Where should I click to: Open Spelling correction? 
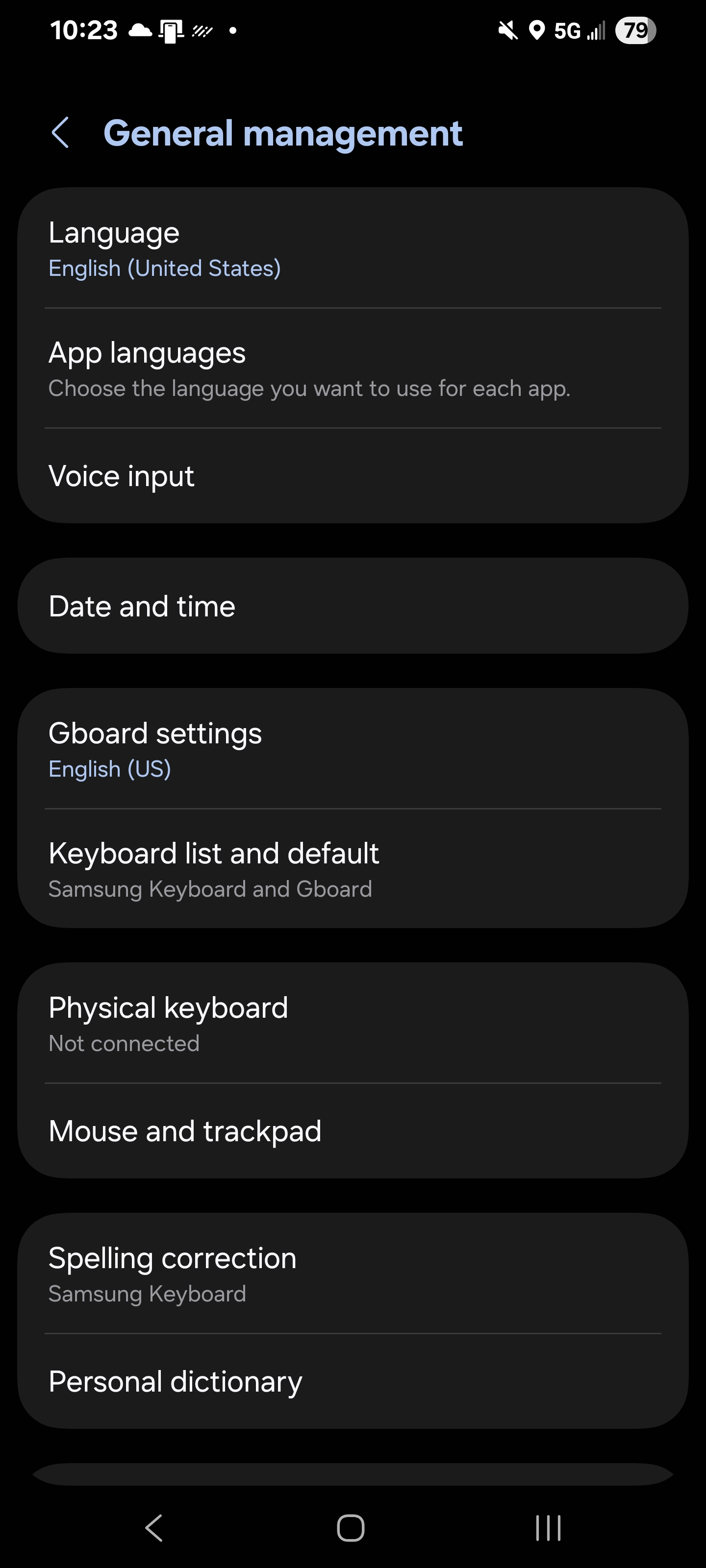coord(353,1274)
